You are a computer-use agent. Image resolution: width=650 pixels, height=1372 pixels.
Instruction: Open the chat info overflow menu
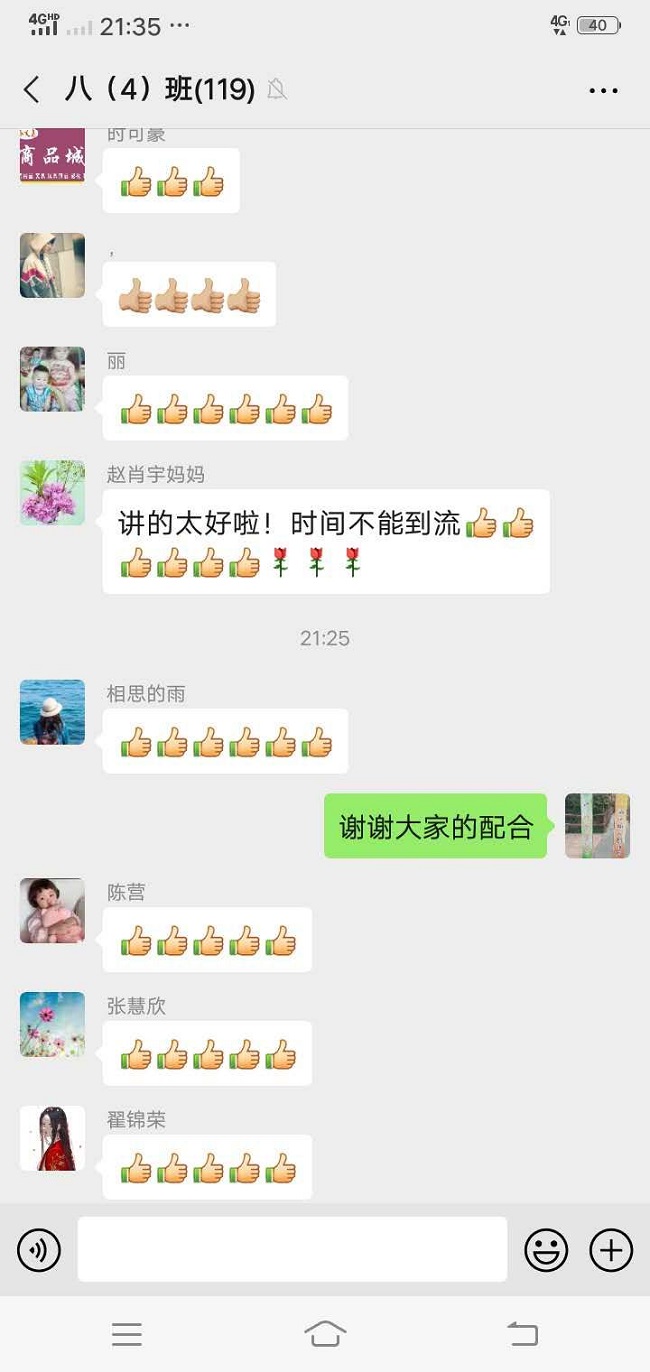pyautogui.click(x=603, y=91)
